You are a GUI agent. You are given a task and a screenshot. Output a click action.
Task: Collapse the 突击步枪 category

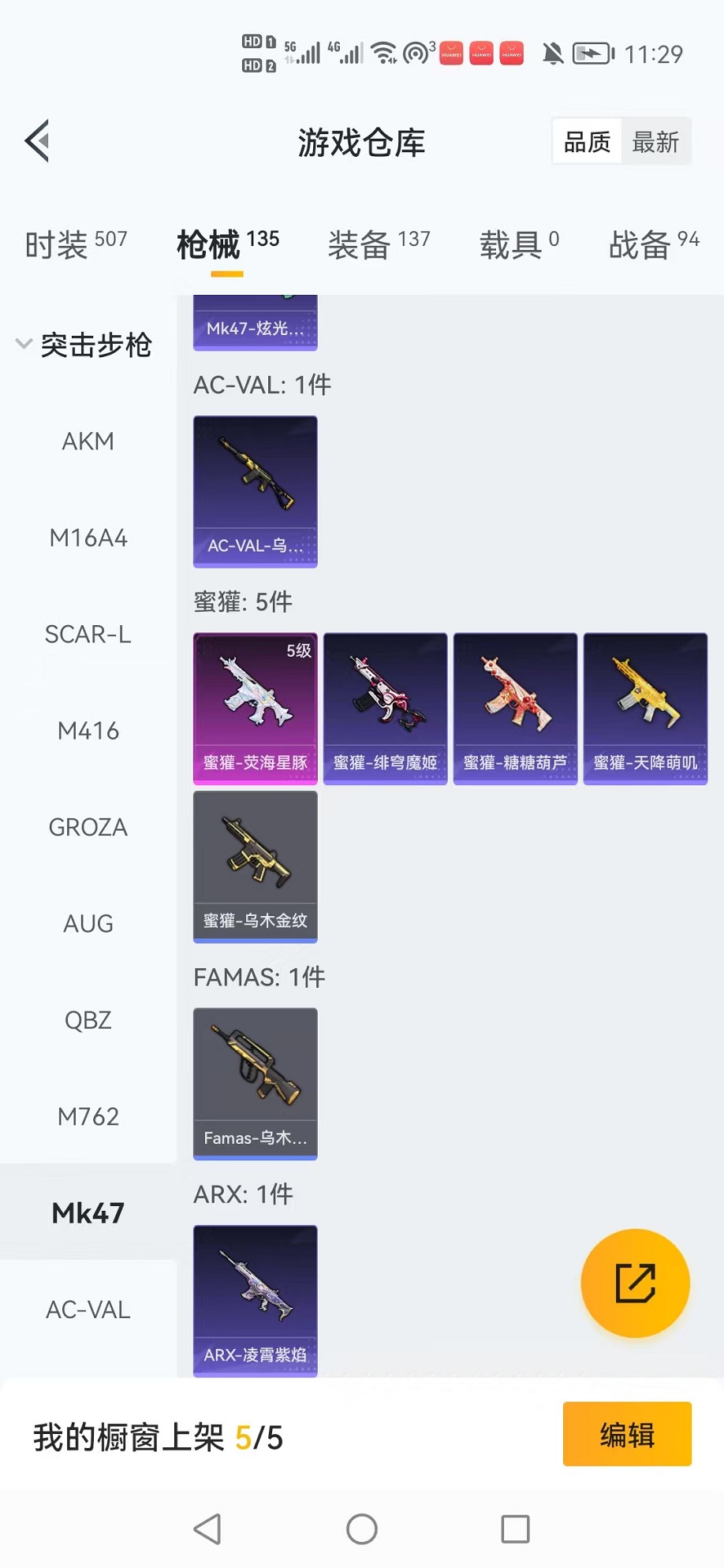83,345
